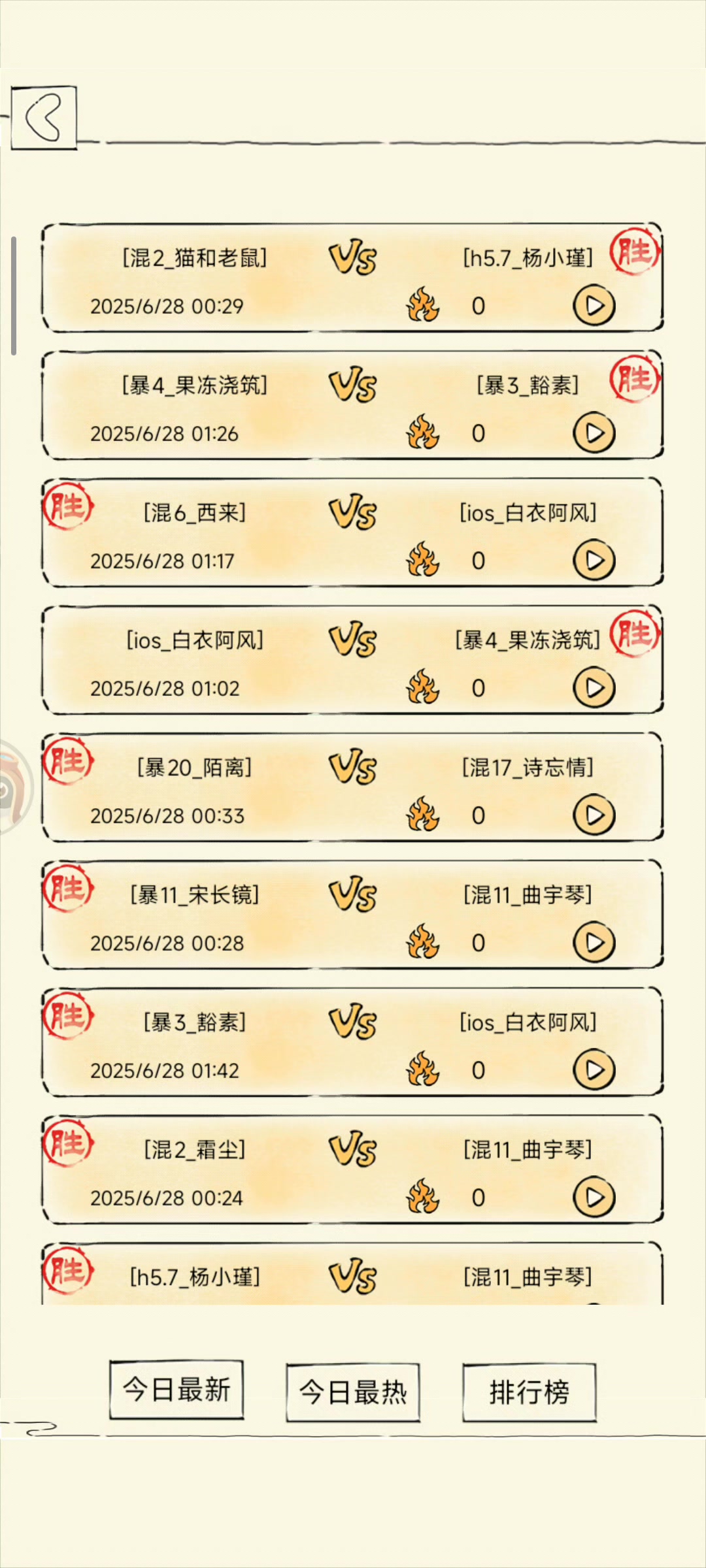The width and height of the screenshot is (706, 1568).
Task: Play replay of 暴4_果冻浇筑 vs 暴3_豁素
Action: 594,433
